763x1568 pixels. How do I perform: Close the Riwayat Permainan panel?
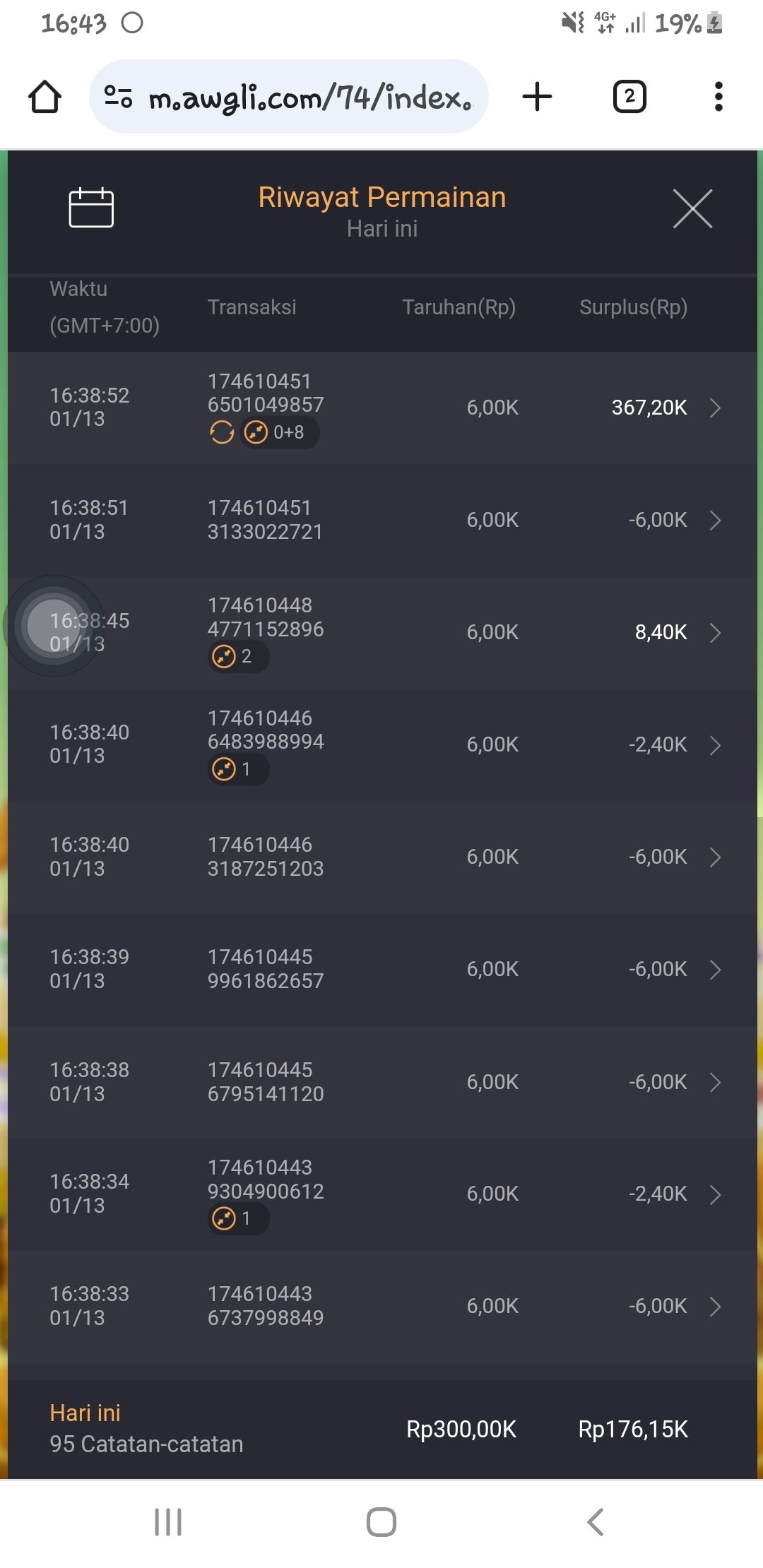click(x=692, y=208)
